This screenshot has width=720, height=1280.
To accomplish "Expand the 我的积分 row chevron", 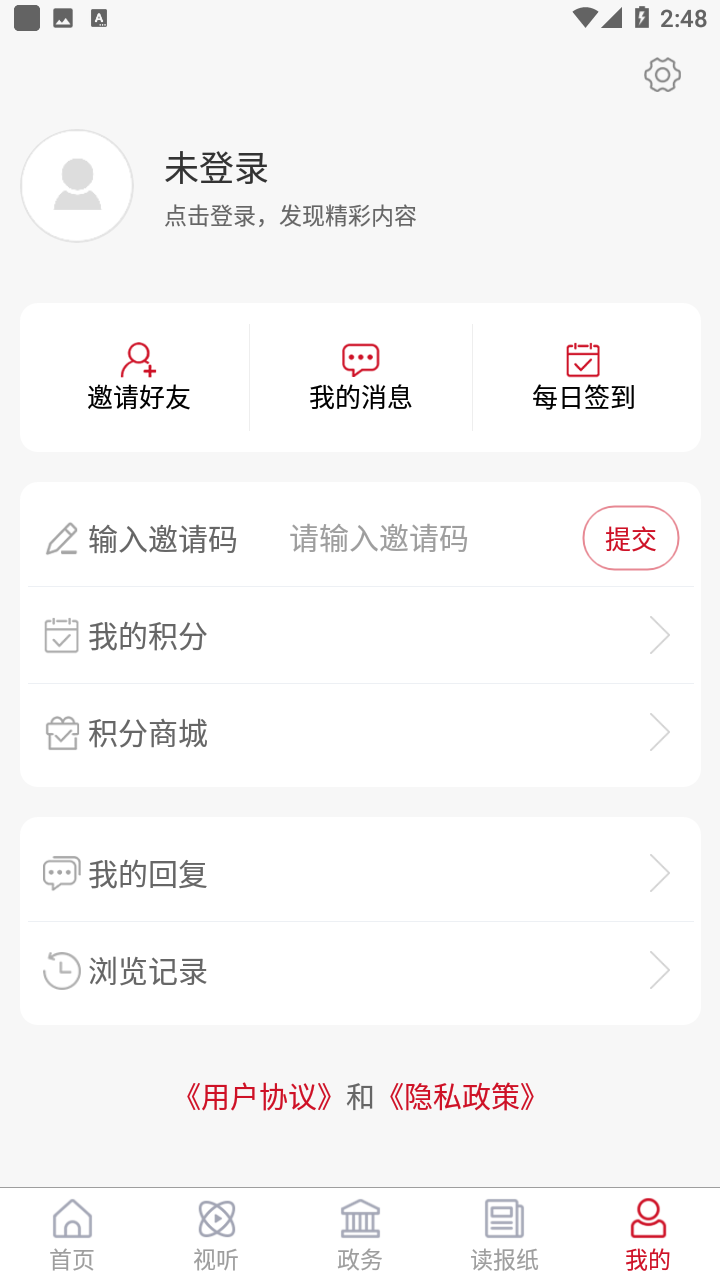I will click(x=659, y=635).
